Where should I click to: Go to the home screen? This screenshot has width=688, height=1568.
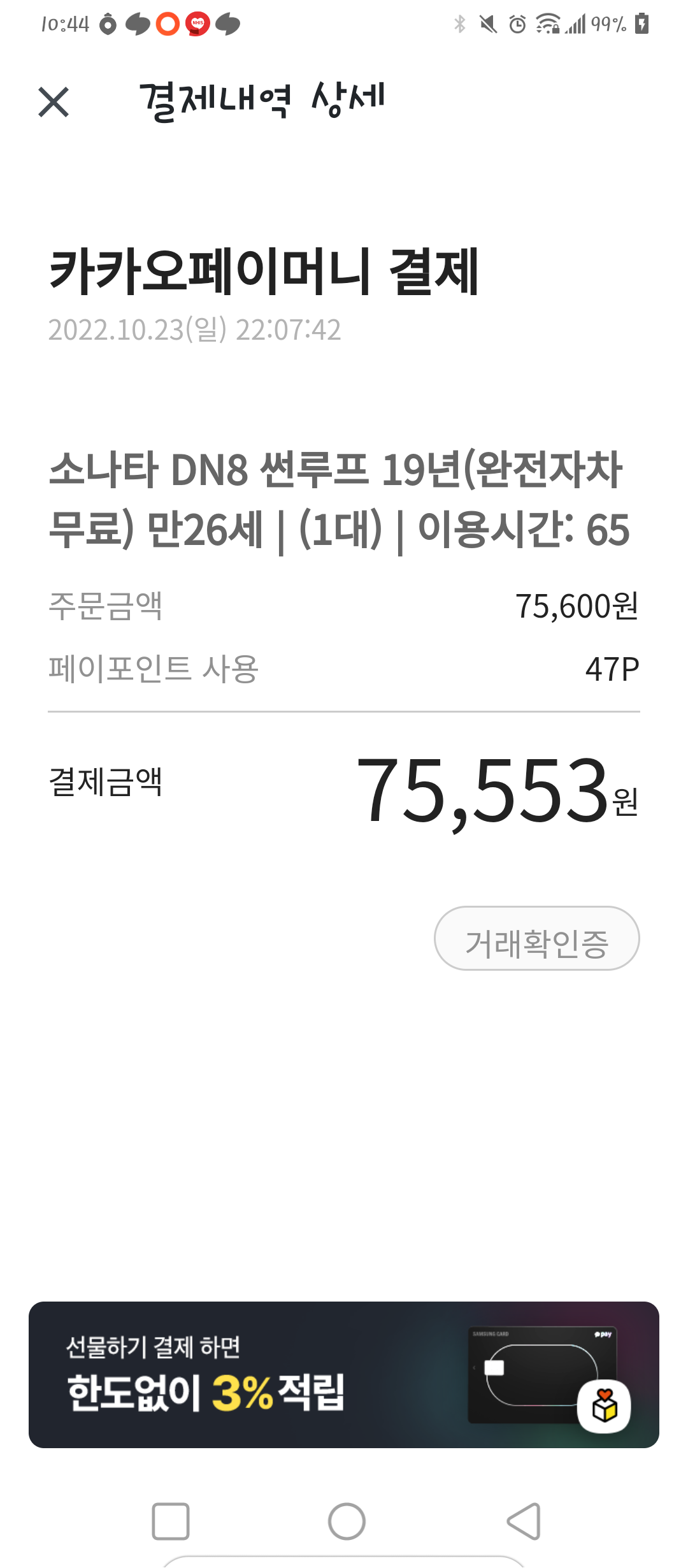pyautogui.click(x=347, y=1521)
